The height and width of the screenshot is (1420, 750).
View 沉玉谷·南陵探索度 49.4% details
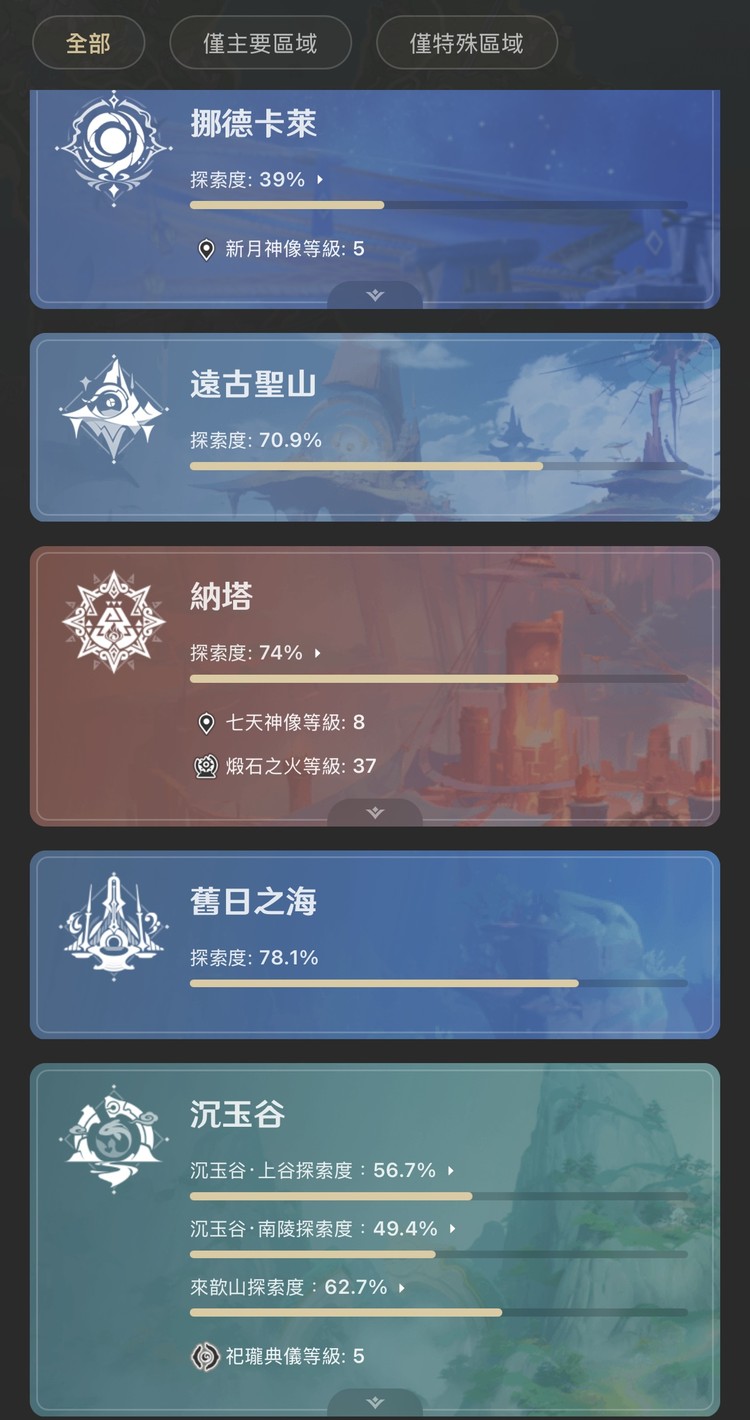(x=322, y=1228)
